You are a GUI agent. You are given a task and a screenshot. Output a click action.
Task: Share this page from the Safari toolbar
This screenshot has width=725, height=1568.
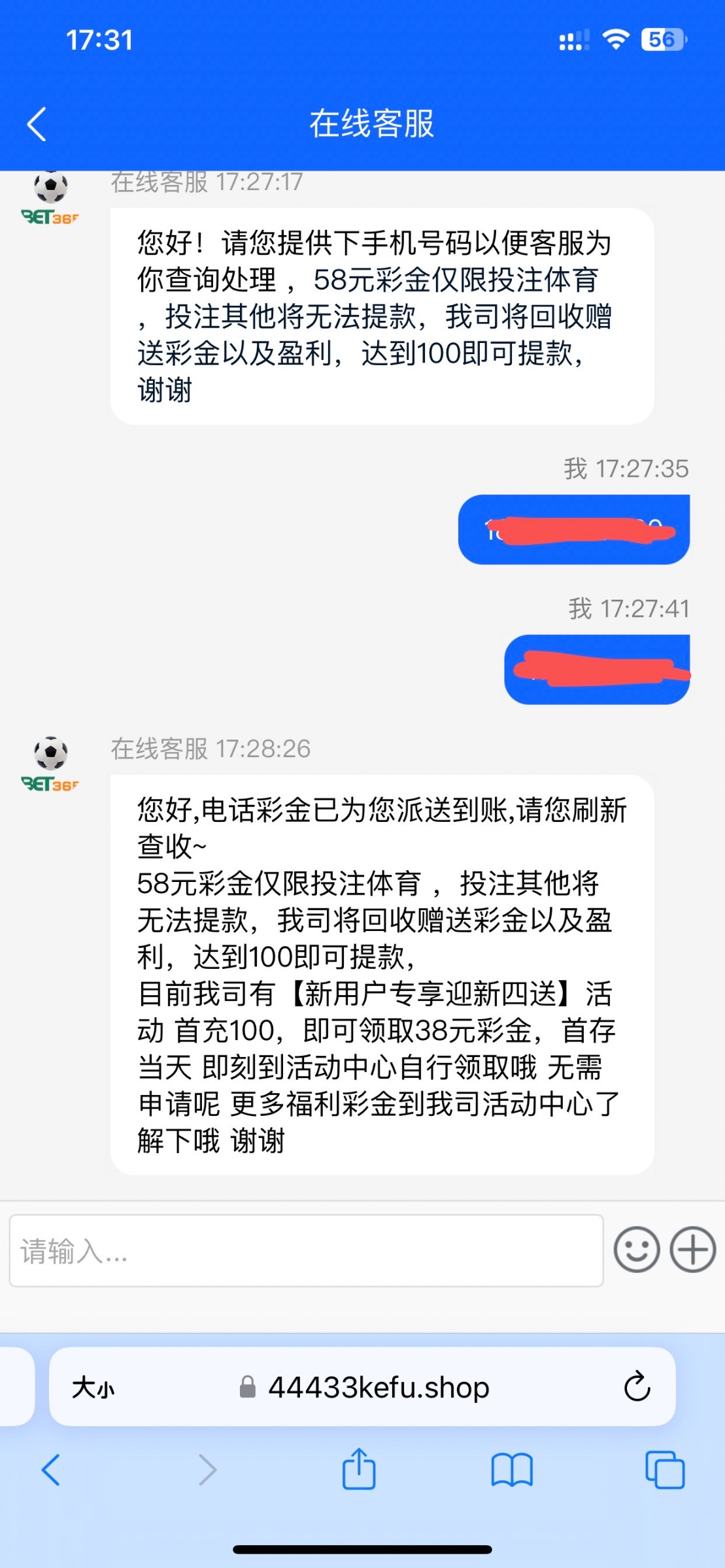(359, 1470)
